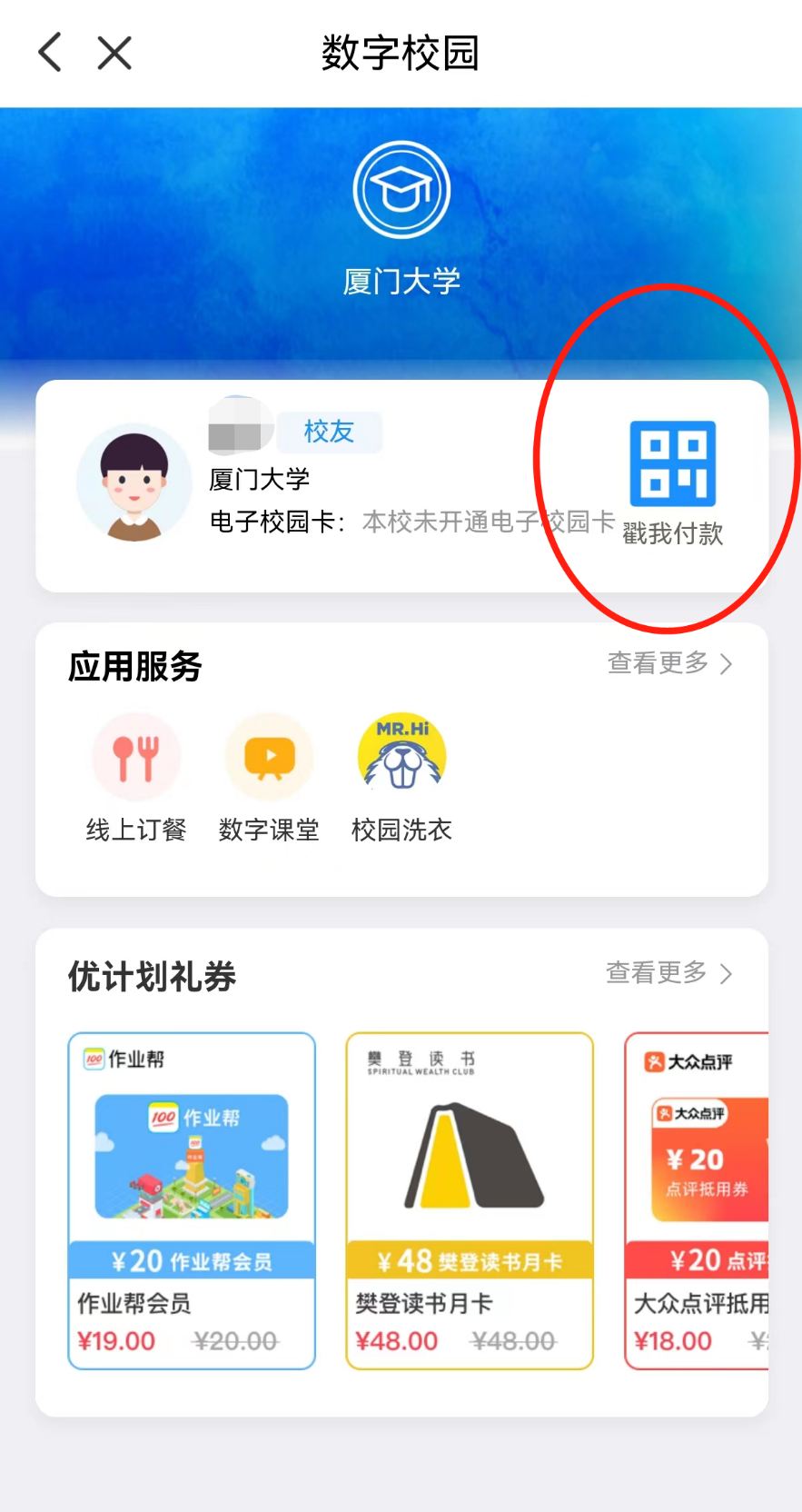Open 校园洗衣 service

(x=401, y=777)
